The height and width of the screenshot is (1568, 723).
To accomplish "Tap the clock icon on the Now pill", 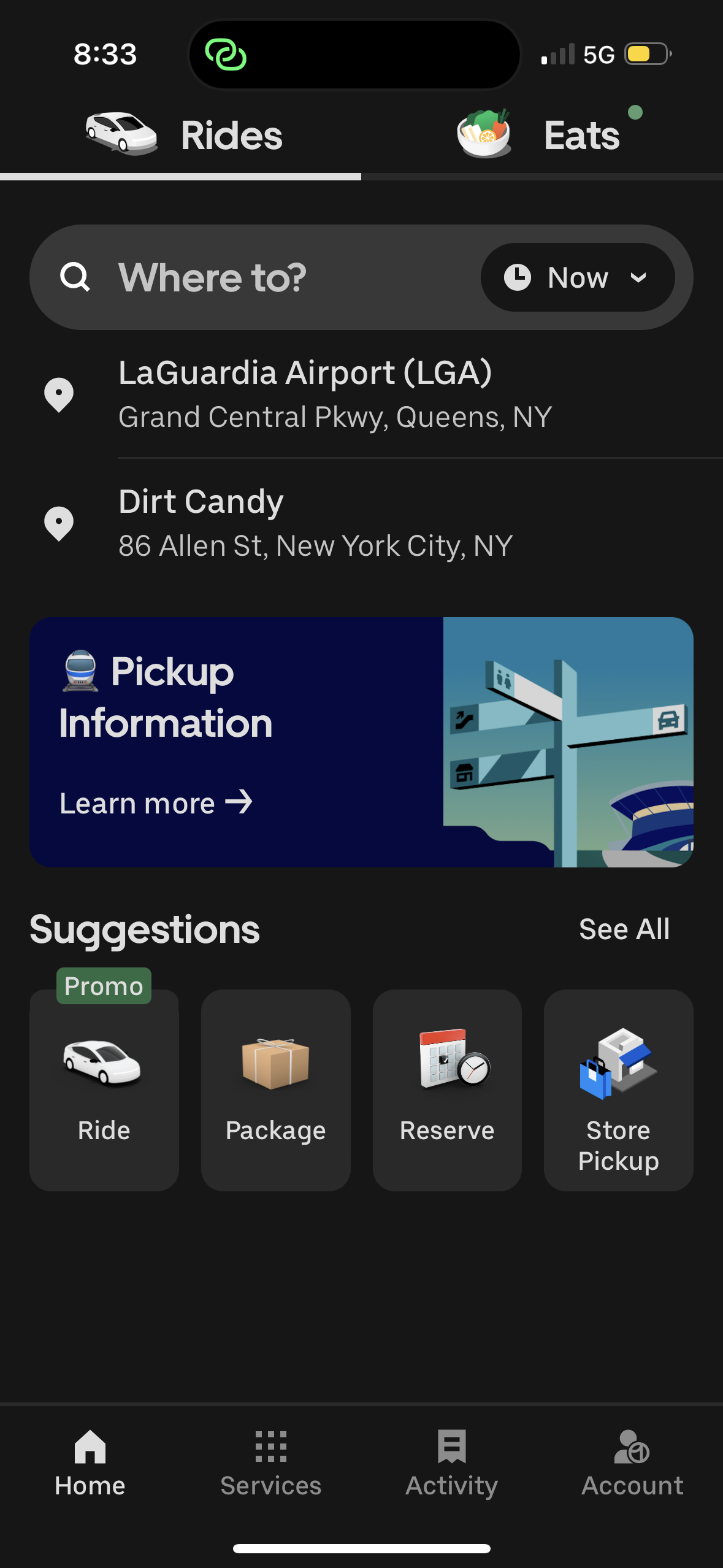I will click(x=518, y=277).
